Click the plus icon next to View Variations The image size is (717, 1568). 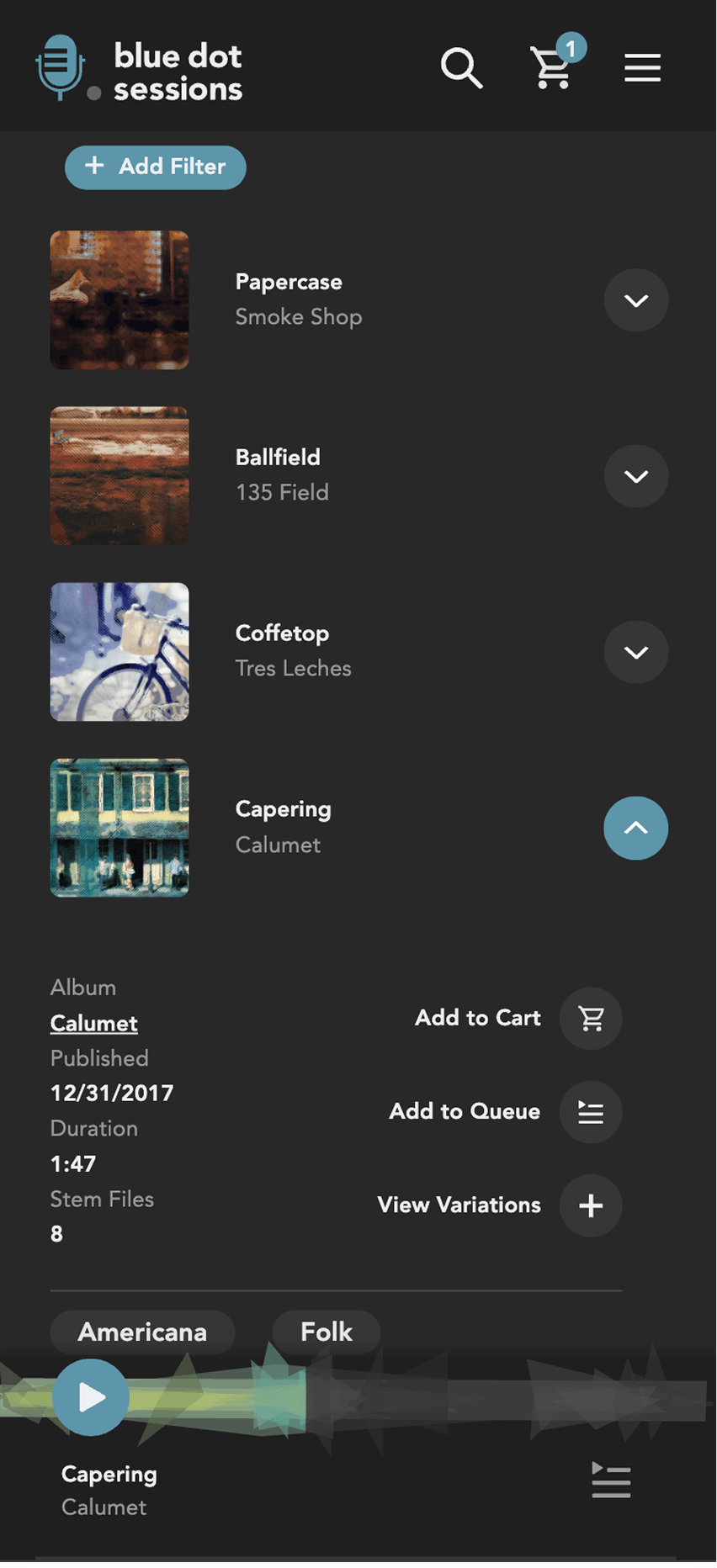[590, 1205]
